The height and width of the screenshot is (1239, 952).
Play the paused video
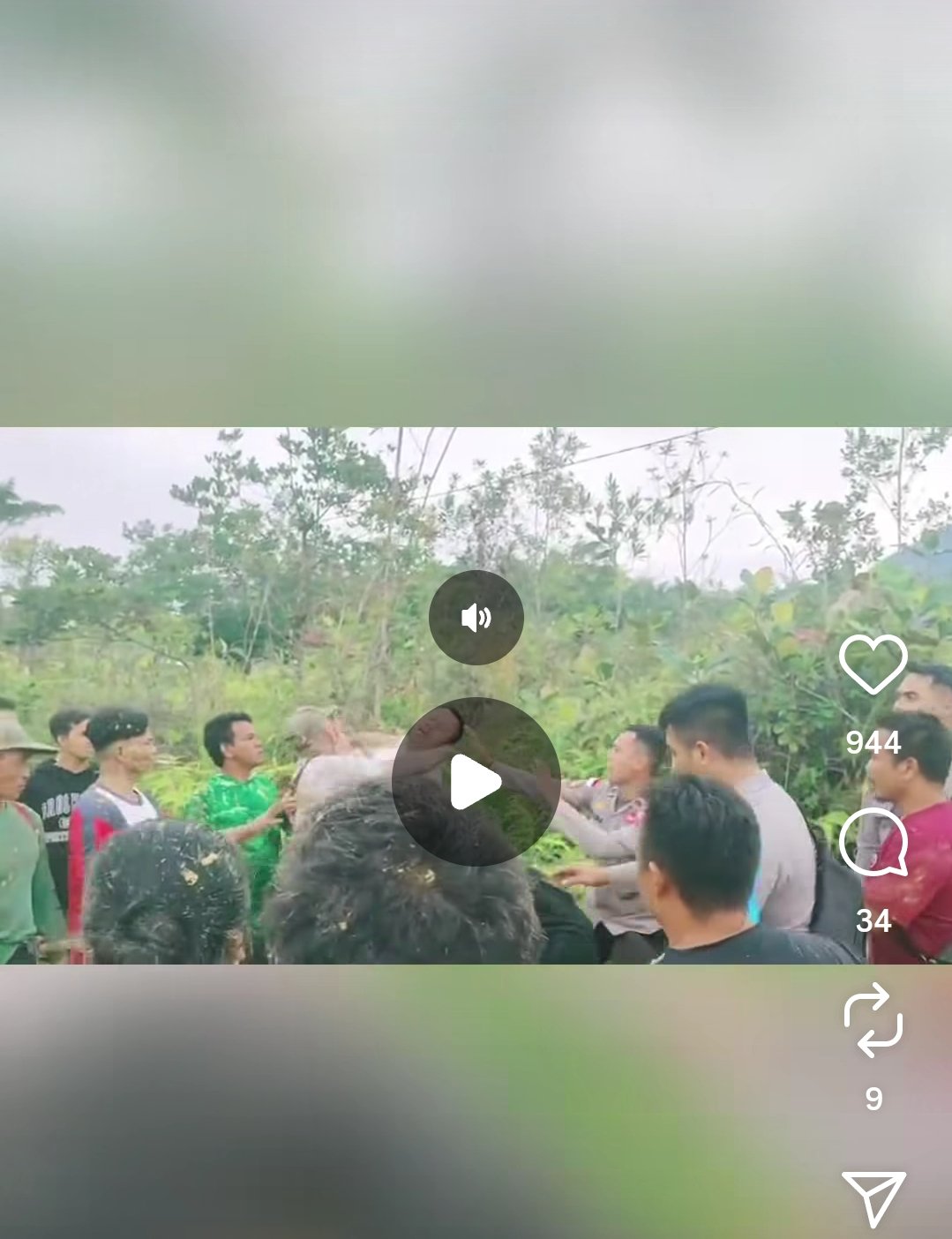476,782
